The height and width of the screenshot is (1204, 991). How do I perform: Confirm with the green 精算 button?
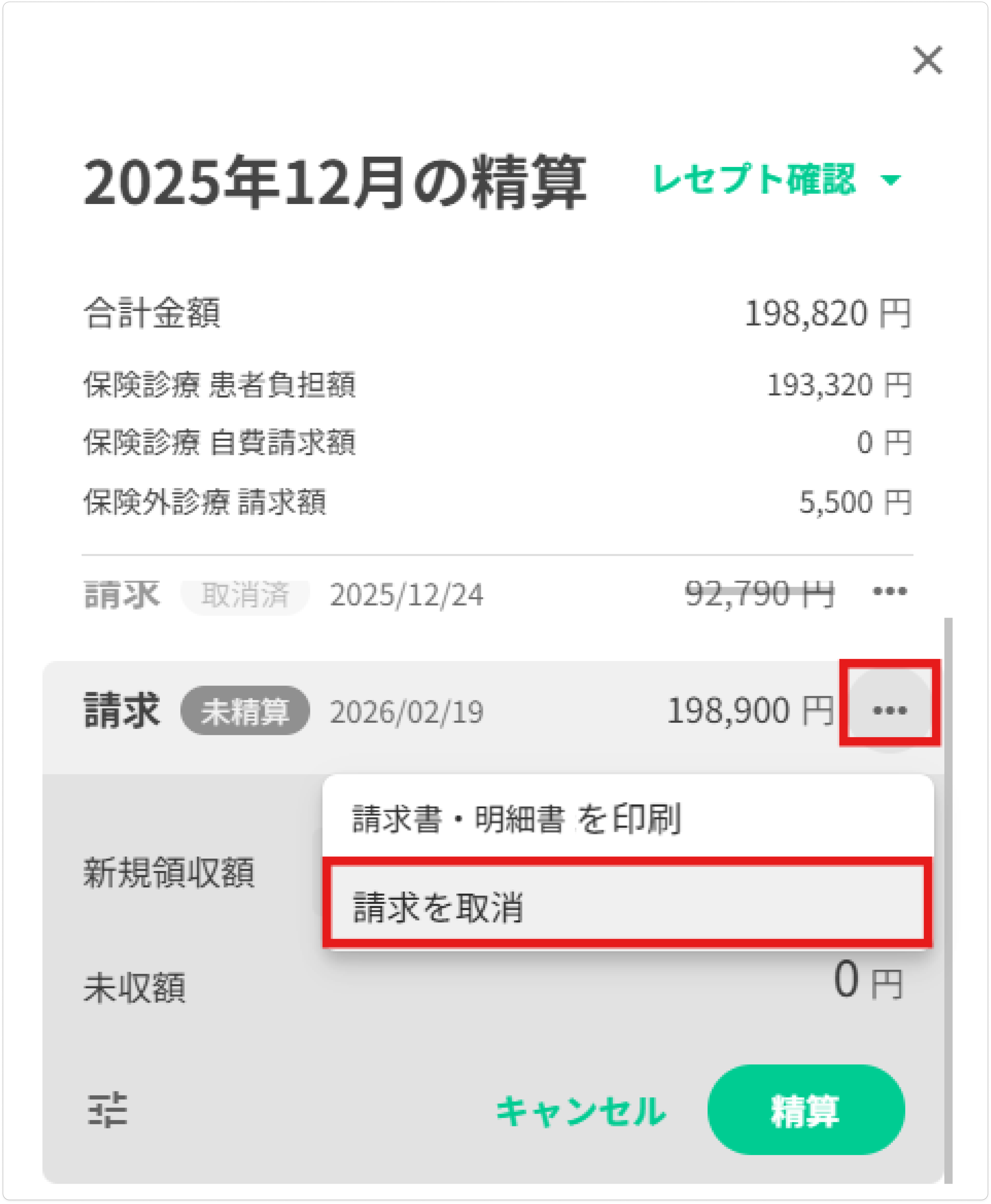806,1110
